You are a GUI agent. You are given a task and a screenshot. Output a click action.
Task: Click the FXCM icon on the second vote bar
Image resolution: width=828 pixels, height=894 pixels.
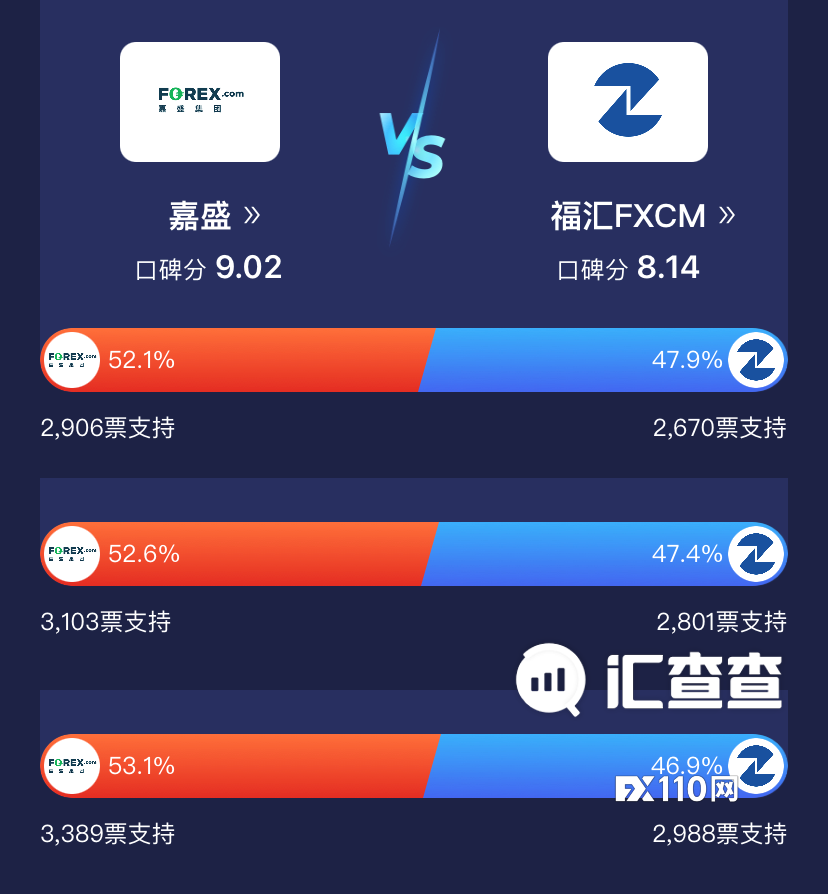click(x=758, y=554)
